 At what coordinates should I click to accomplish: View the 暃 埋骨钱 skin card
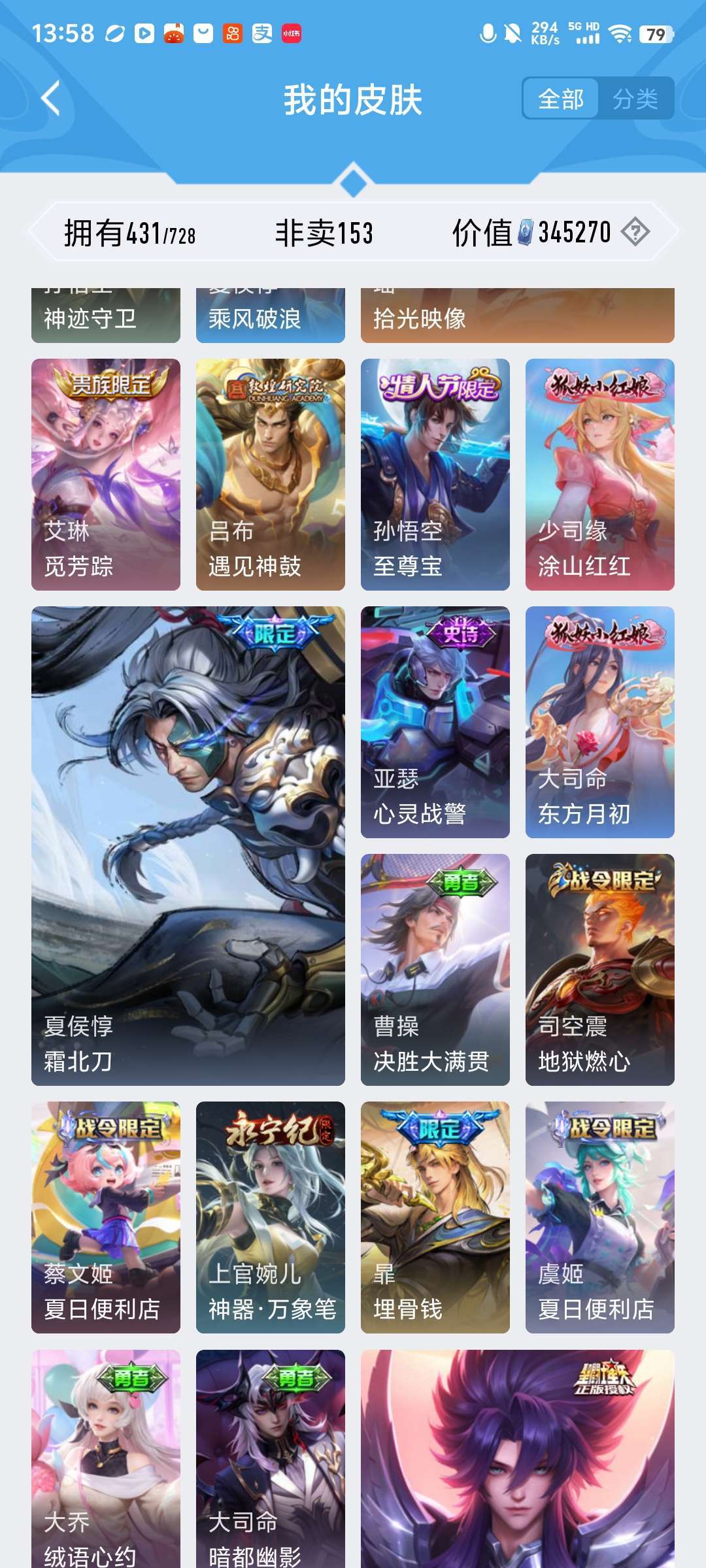pyautogui.click(x=435, y=1217)
